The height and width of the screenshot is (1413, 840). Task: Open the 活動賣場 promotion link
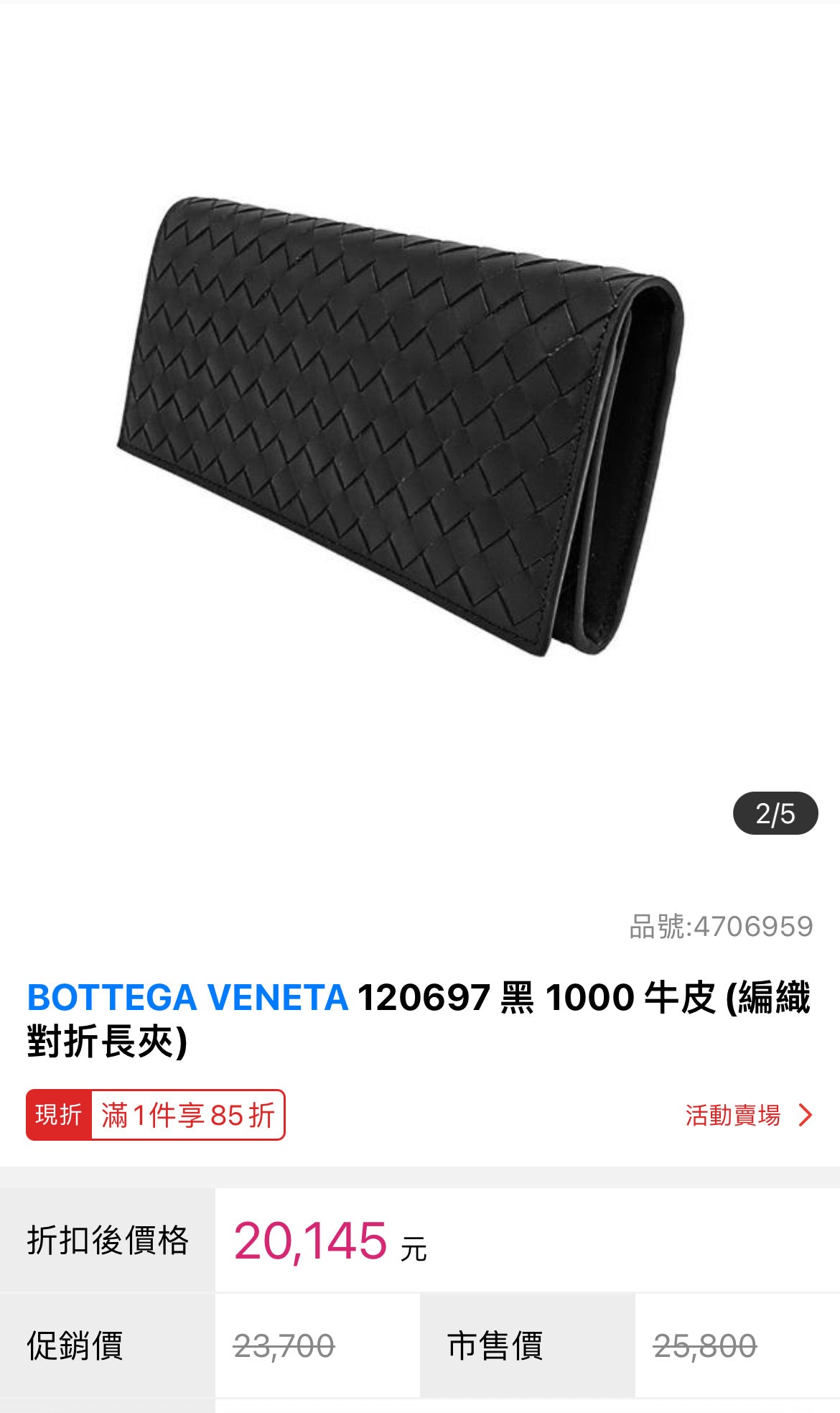click(x=748, y=1116)
